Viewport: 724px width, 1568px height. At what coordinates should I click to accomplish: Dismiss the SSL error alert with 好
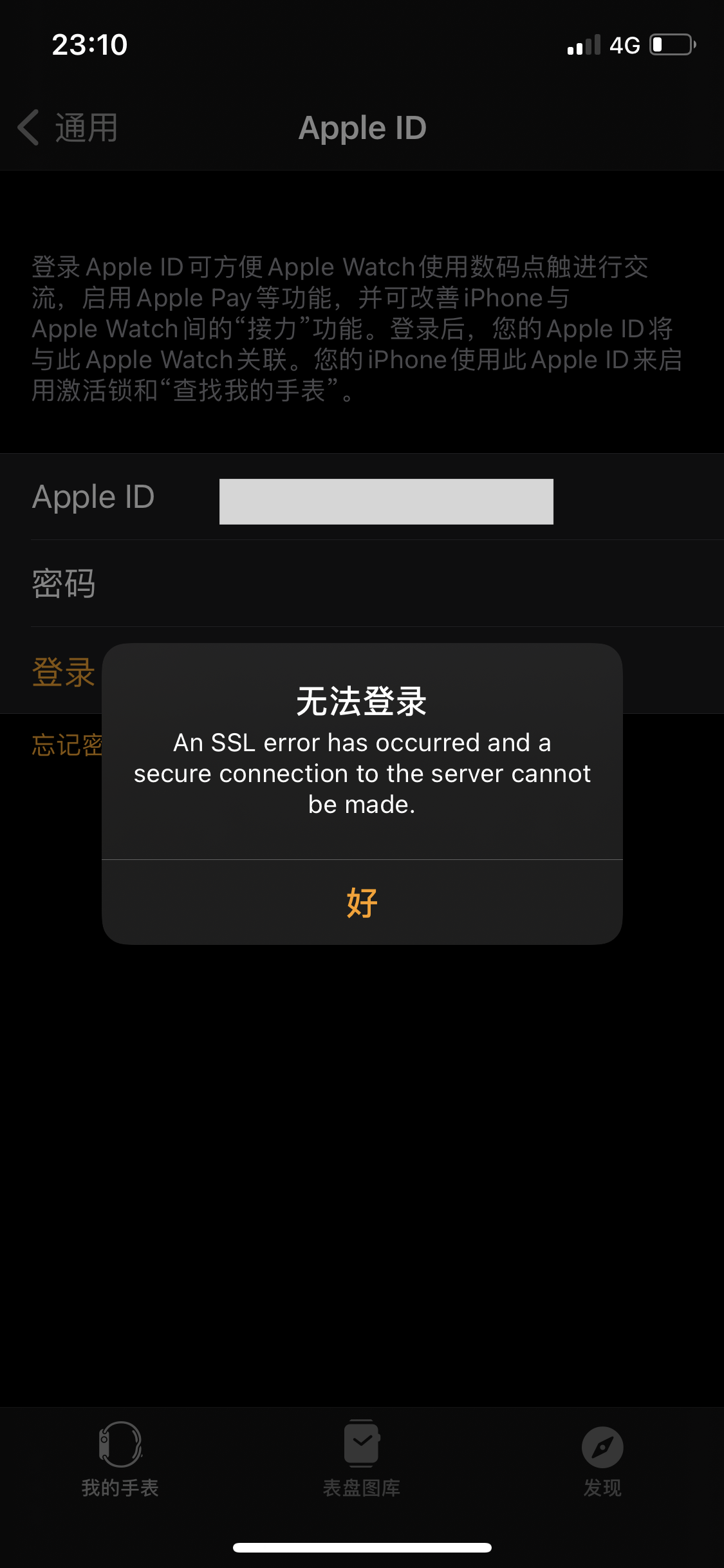point(362,902)
